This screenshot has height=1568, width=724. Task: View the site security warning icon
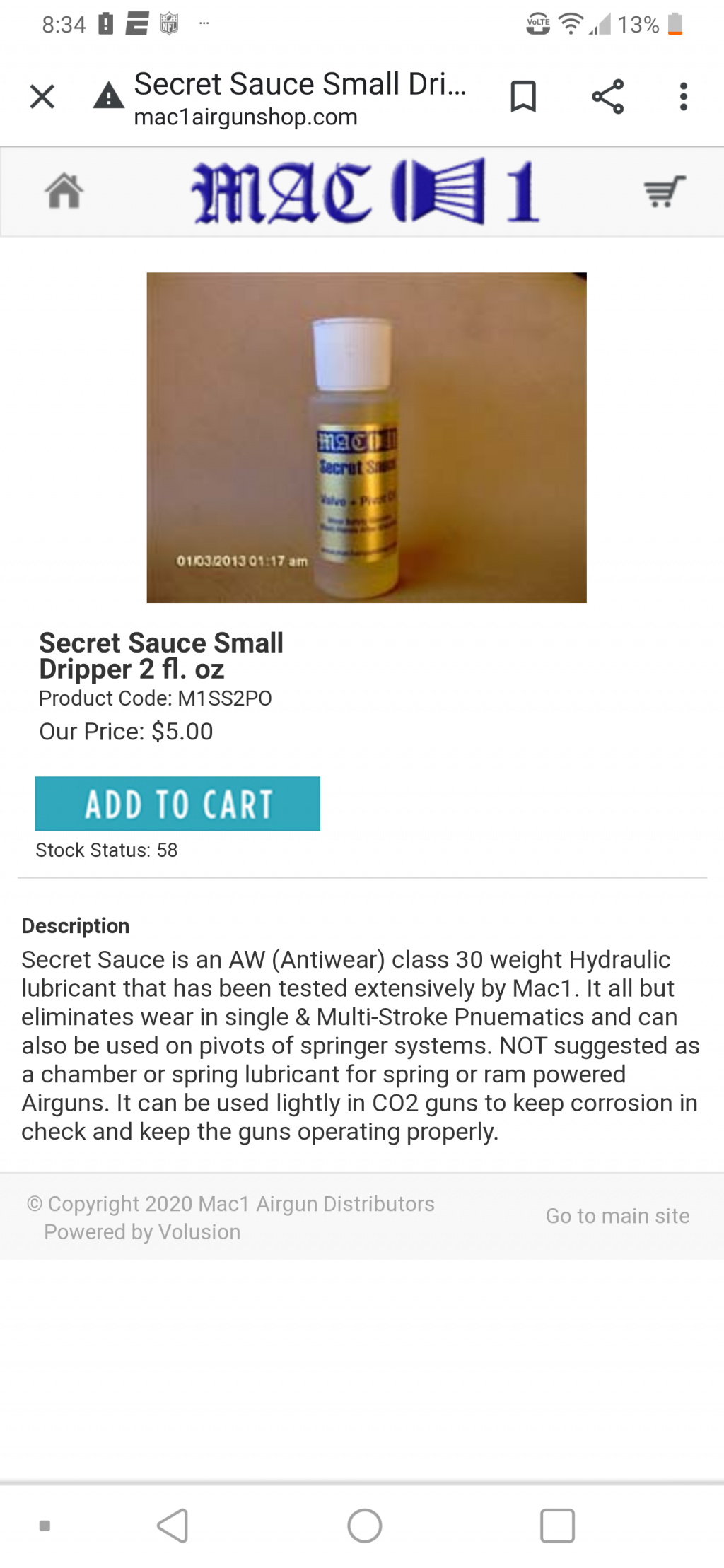pos(109,96)
